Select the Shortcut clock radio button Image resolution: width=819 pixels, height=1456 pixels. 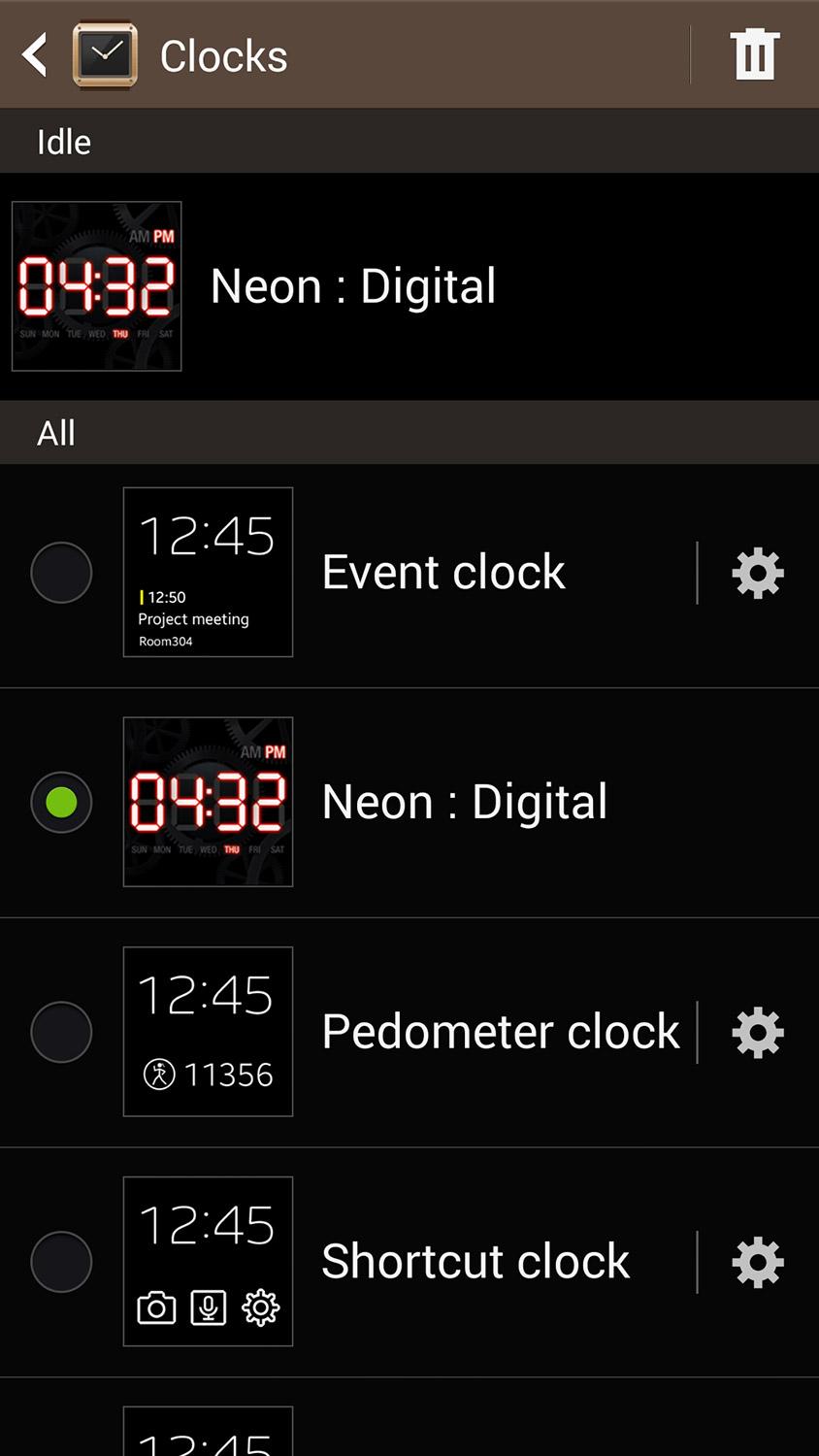click(x=61, y=1262)
